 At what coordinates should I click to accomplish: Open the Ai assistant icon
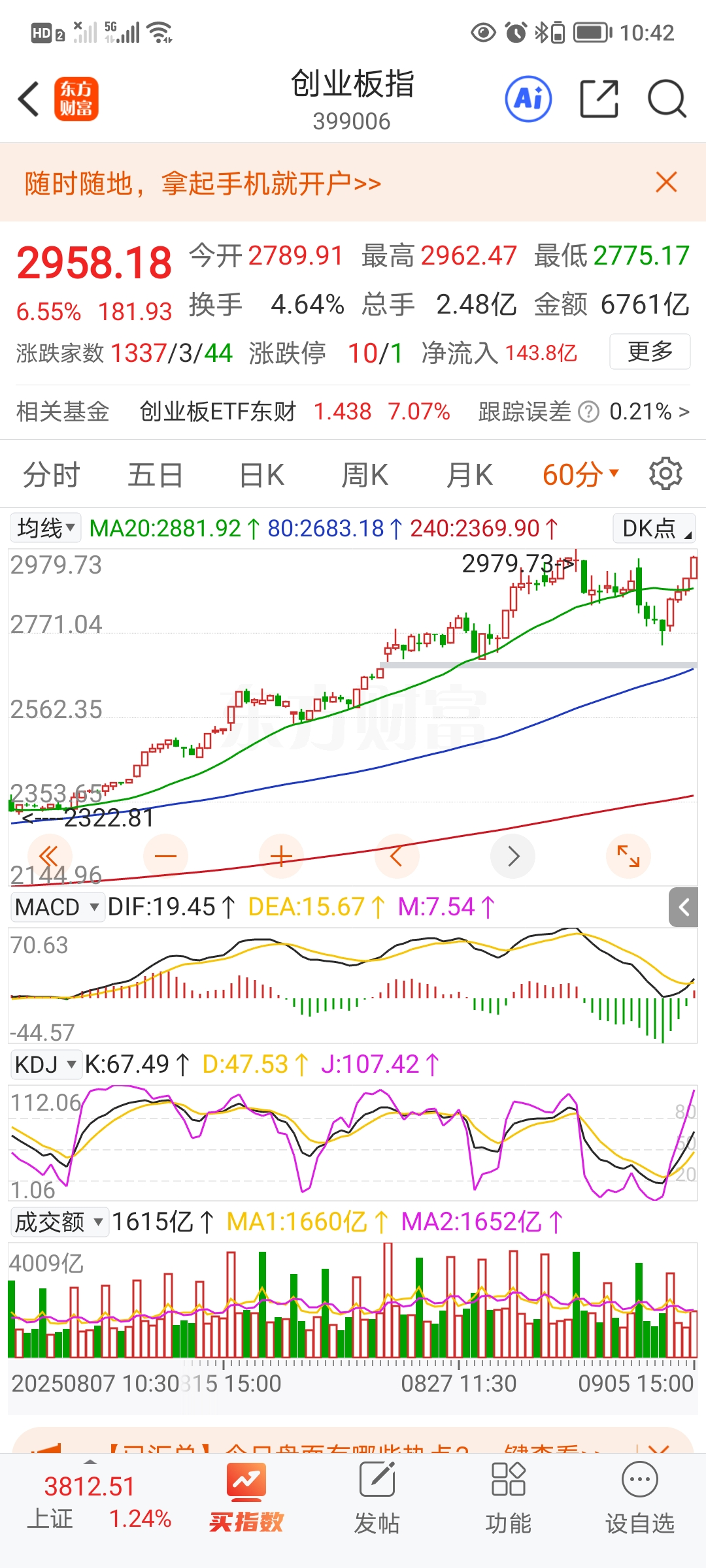[x=528, y=99]
